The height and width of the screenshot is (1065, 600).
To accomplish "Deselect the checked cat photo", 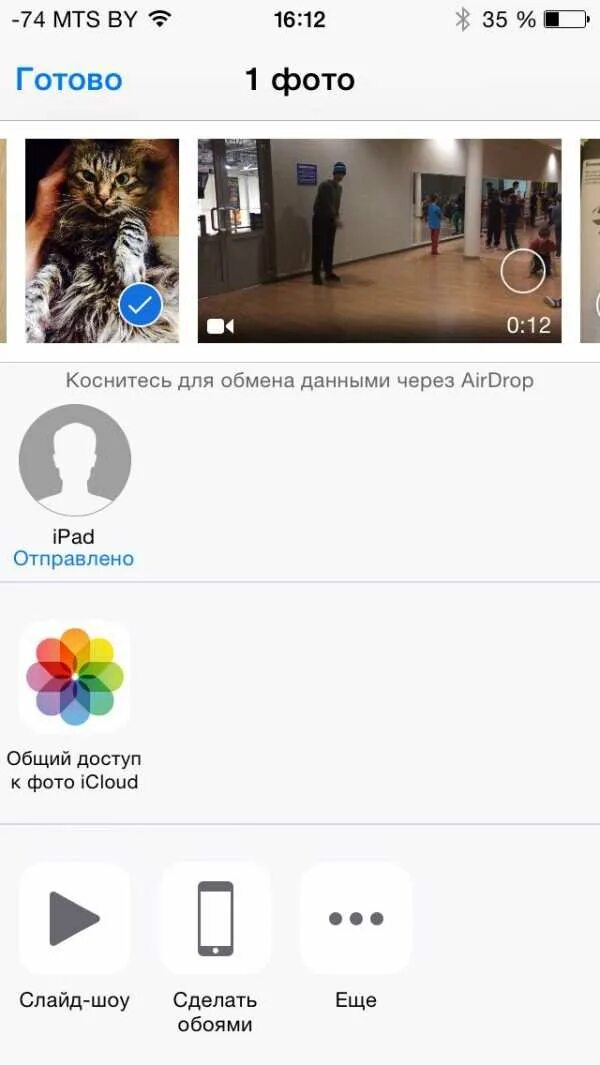I will 141,305.
